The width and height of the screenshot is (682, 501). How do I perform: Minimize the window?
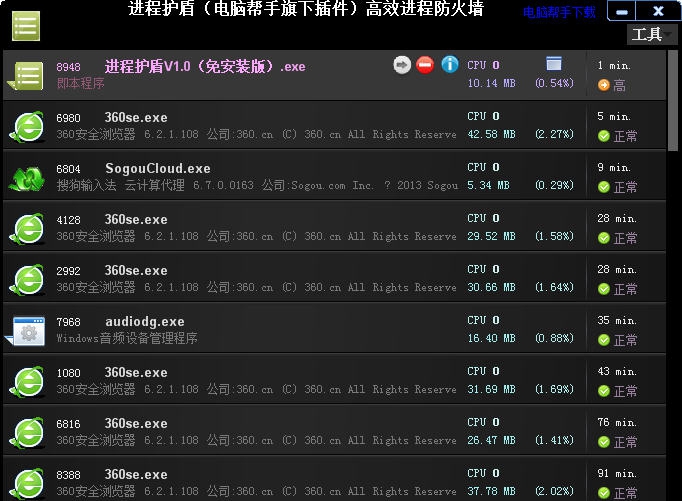623,11
